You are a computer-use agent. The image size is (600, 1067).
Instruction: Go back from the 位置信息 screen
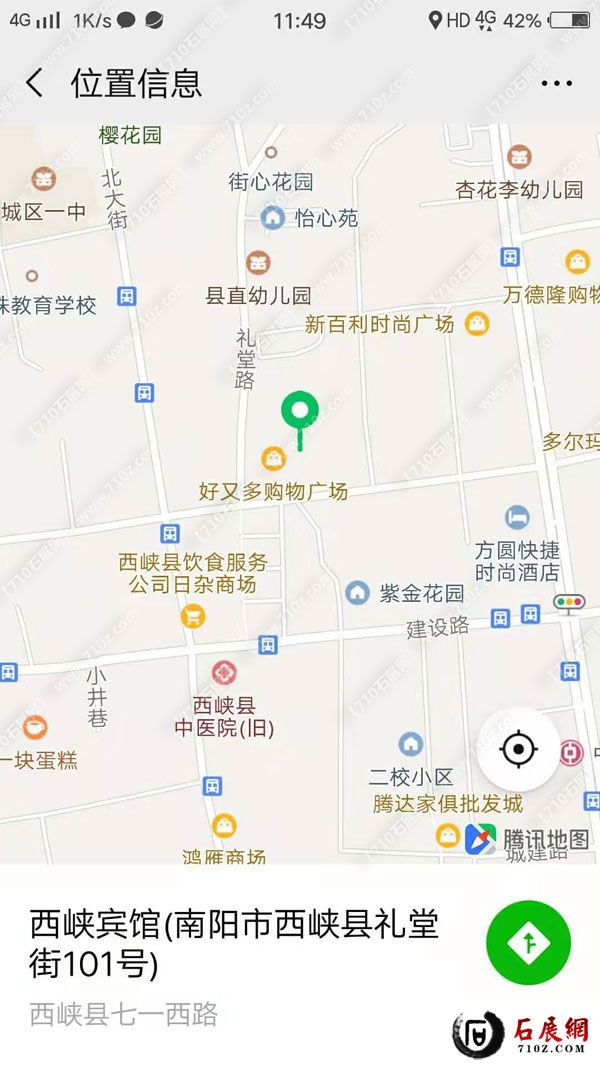[x=35, y=83]
